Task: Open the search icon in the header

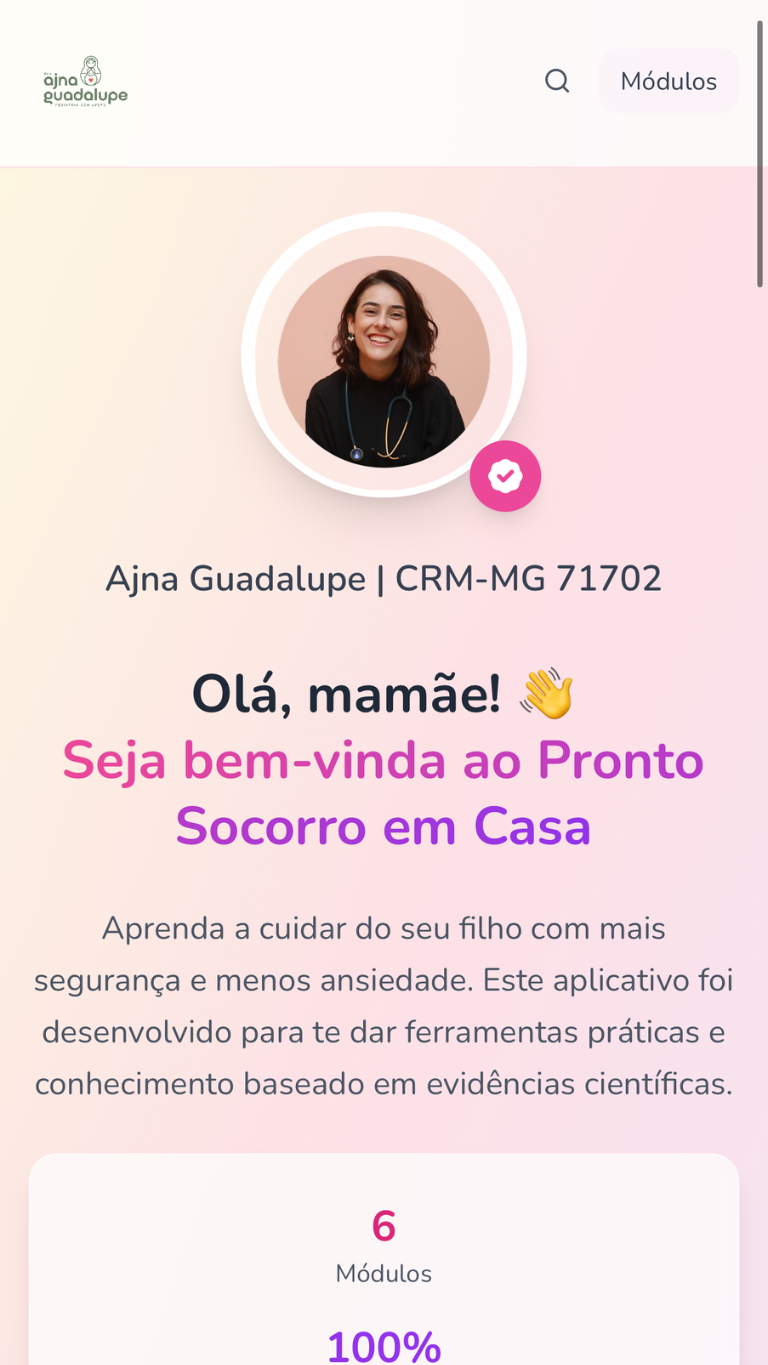Action: (x=557, y=81)
